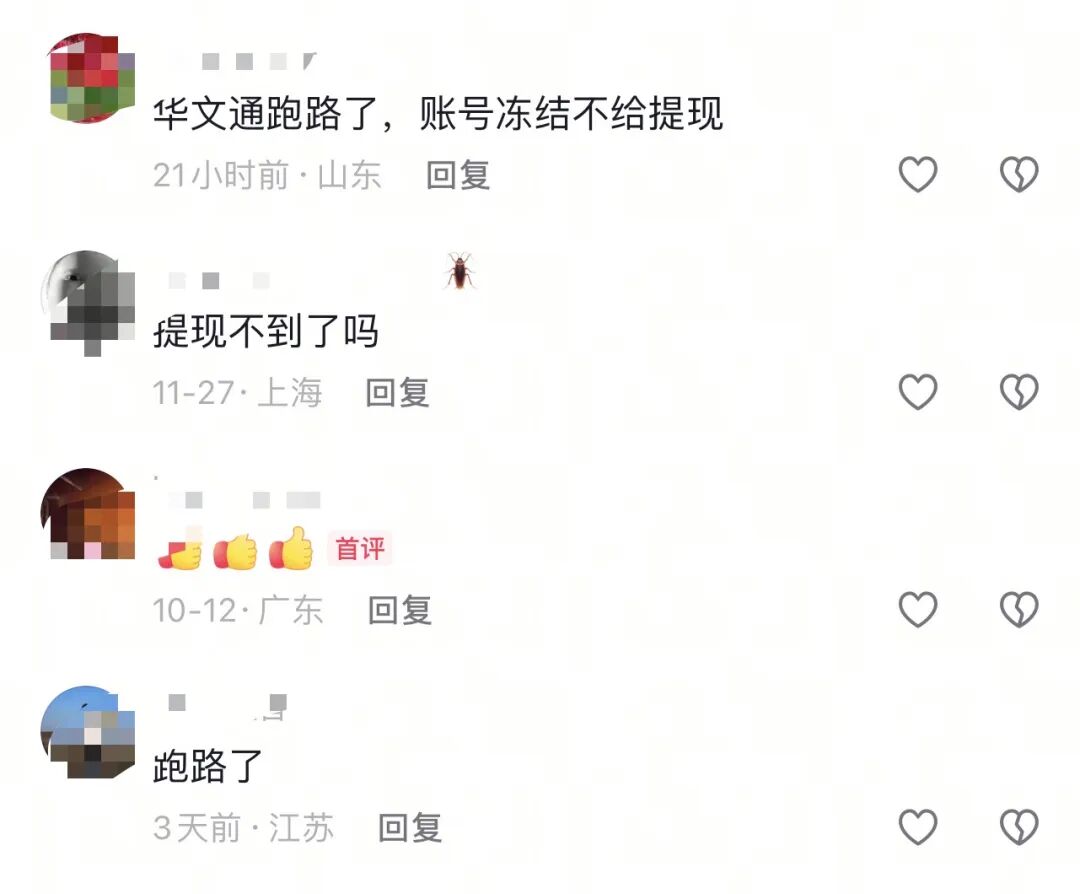Open avatar of the 上海 commenter
1080x894 pixels.
(x=88, y=297)
